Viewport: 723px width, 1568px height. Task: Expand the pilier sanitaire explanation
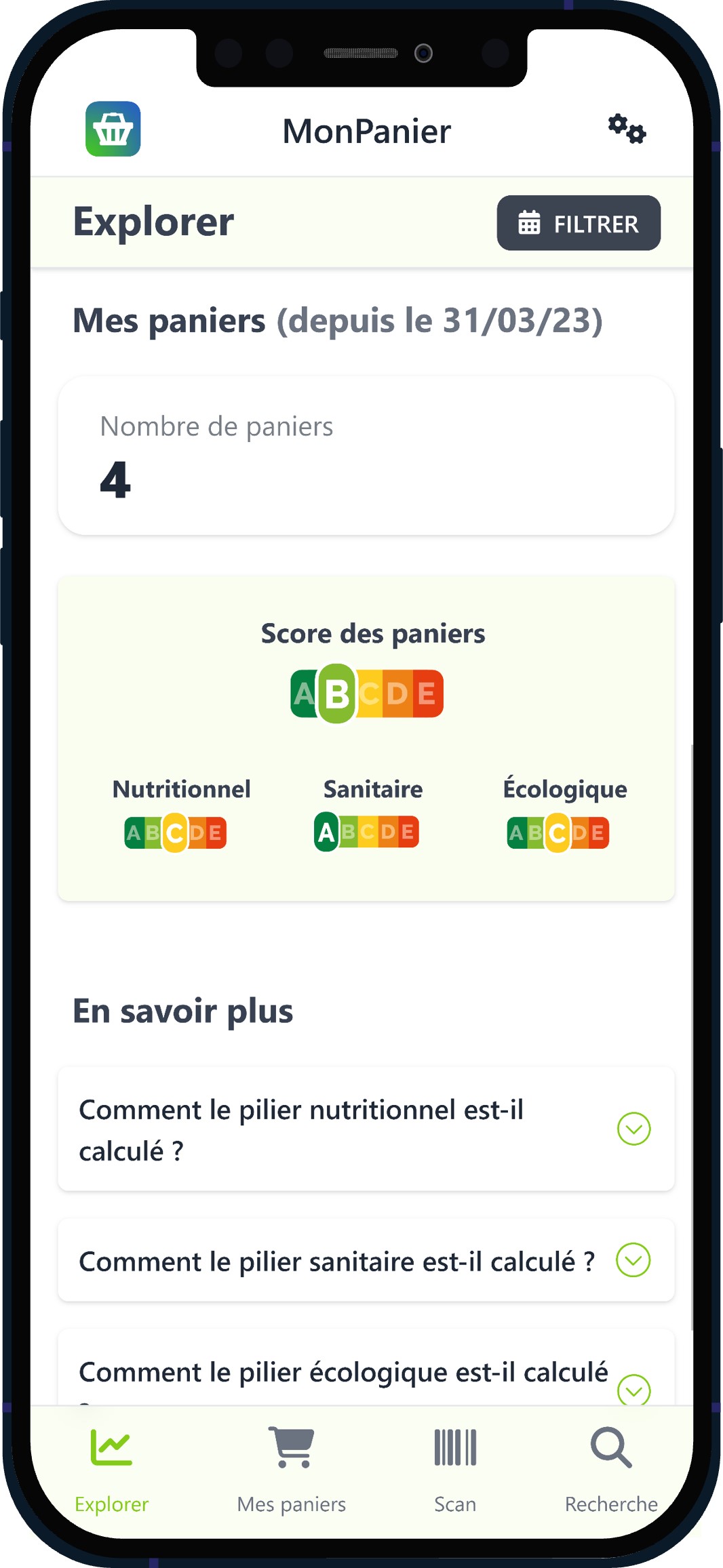[x=633, y=1260]
